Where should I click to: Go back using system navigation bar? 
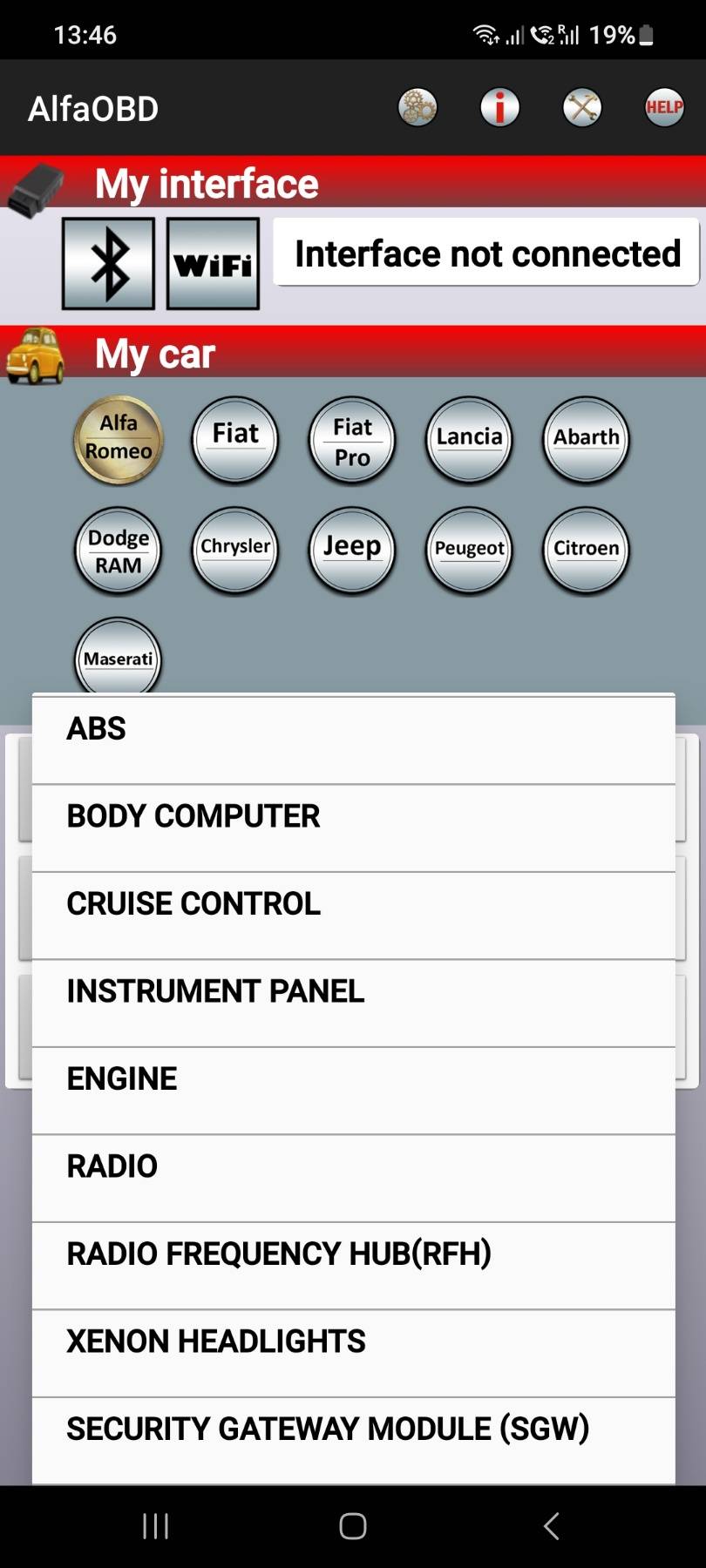pos(551,1525)
